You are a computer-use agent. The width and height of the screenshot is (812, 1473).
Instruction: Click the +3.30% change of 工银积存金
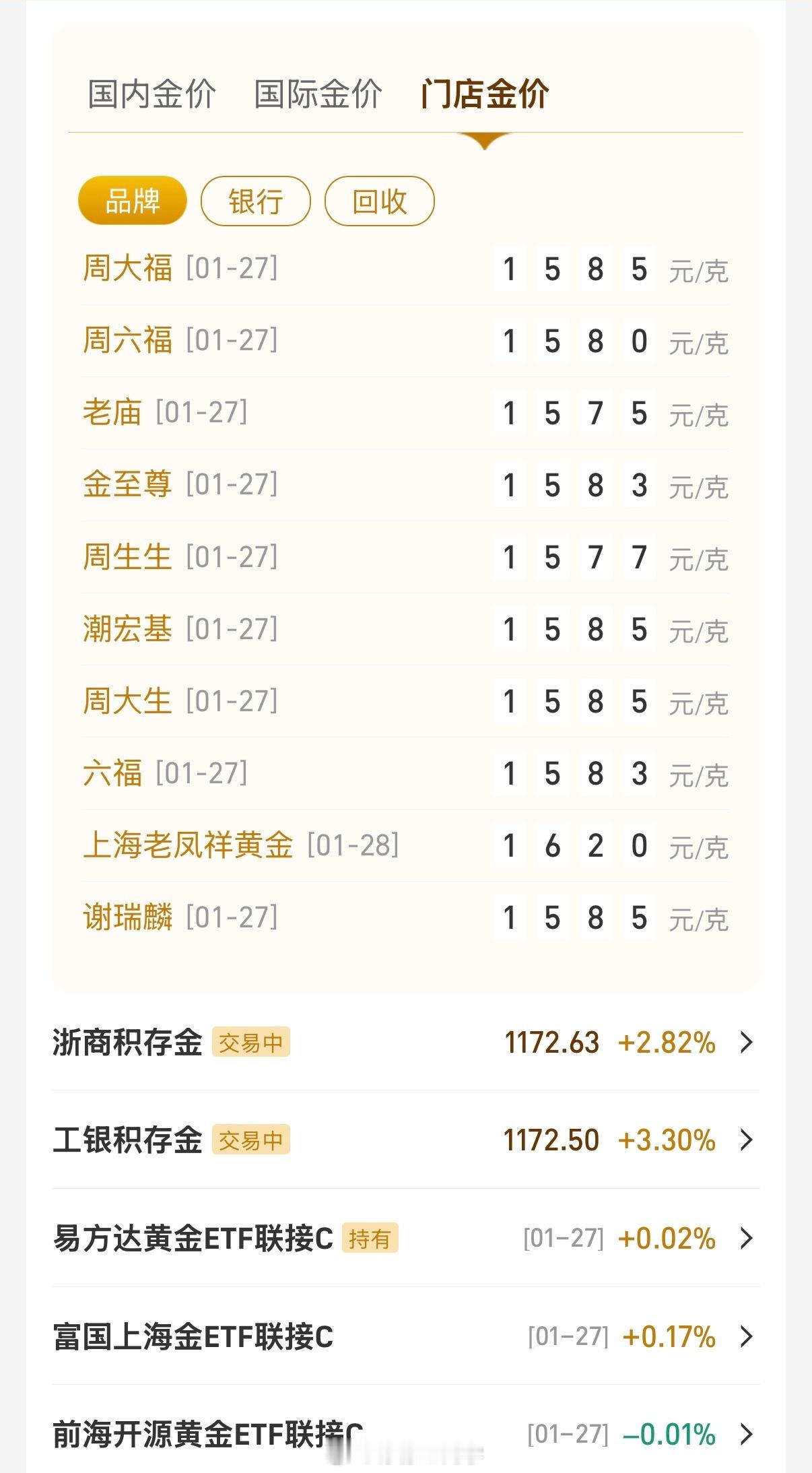tap(667, 1140)
